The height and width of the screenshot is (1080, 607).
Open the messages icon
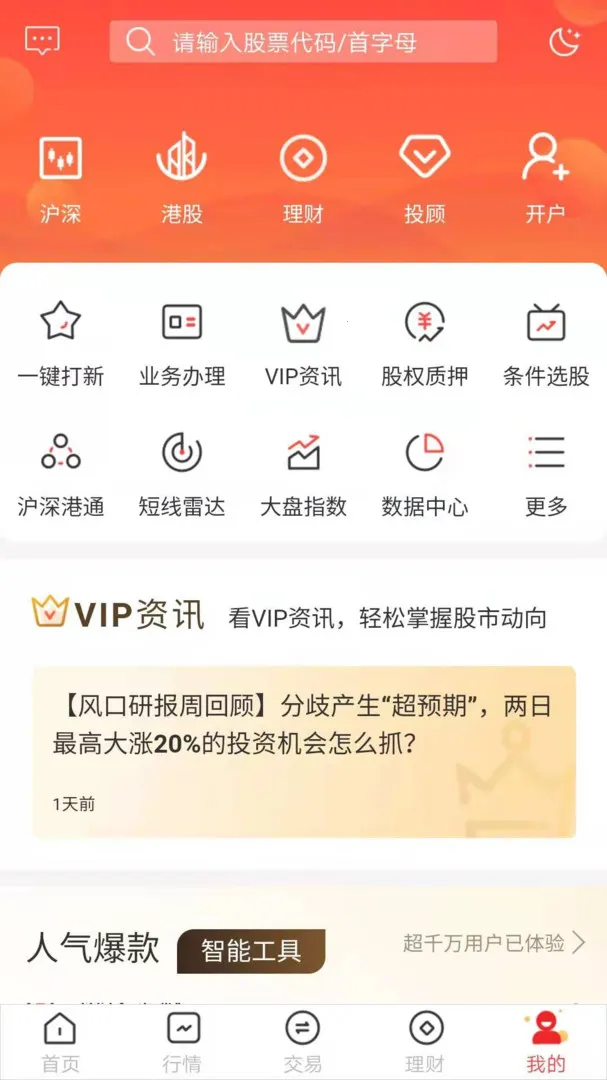click(x=42, y=41)
